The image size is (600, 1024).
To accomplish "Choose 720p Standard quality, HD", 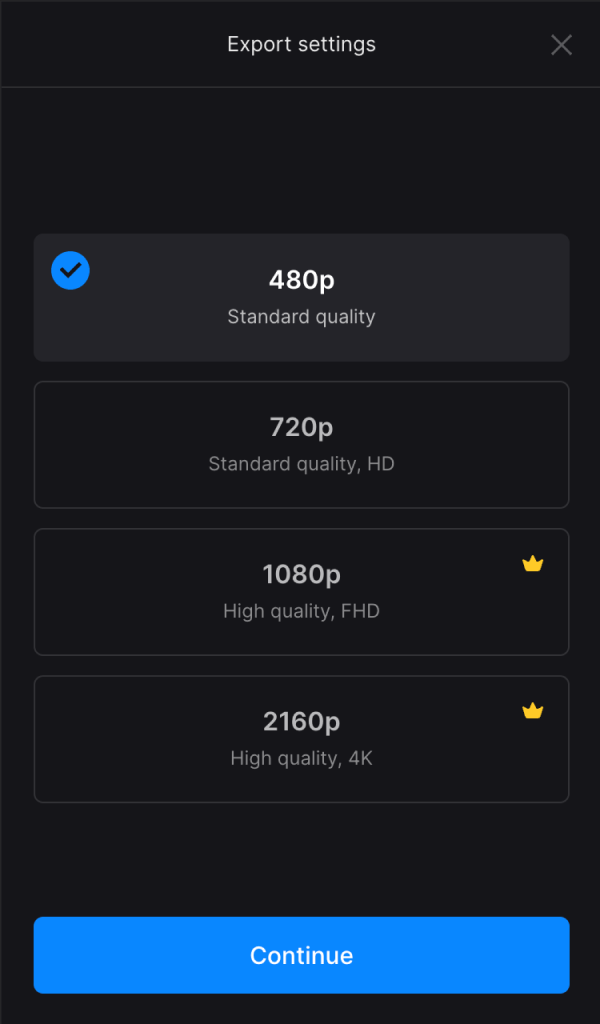I will tap(301, 444).
